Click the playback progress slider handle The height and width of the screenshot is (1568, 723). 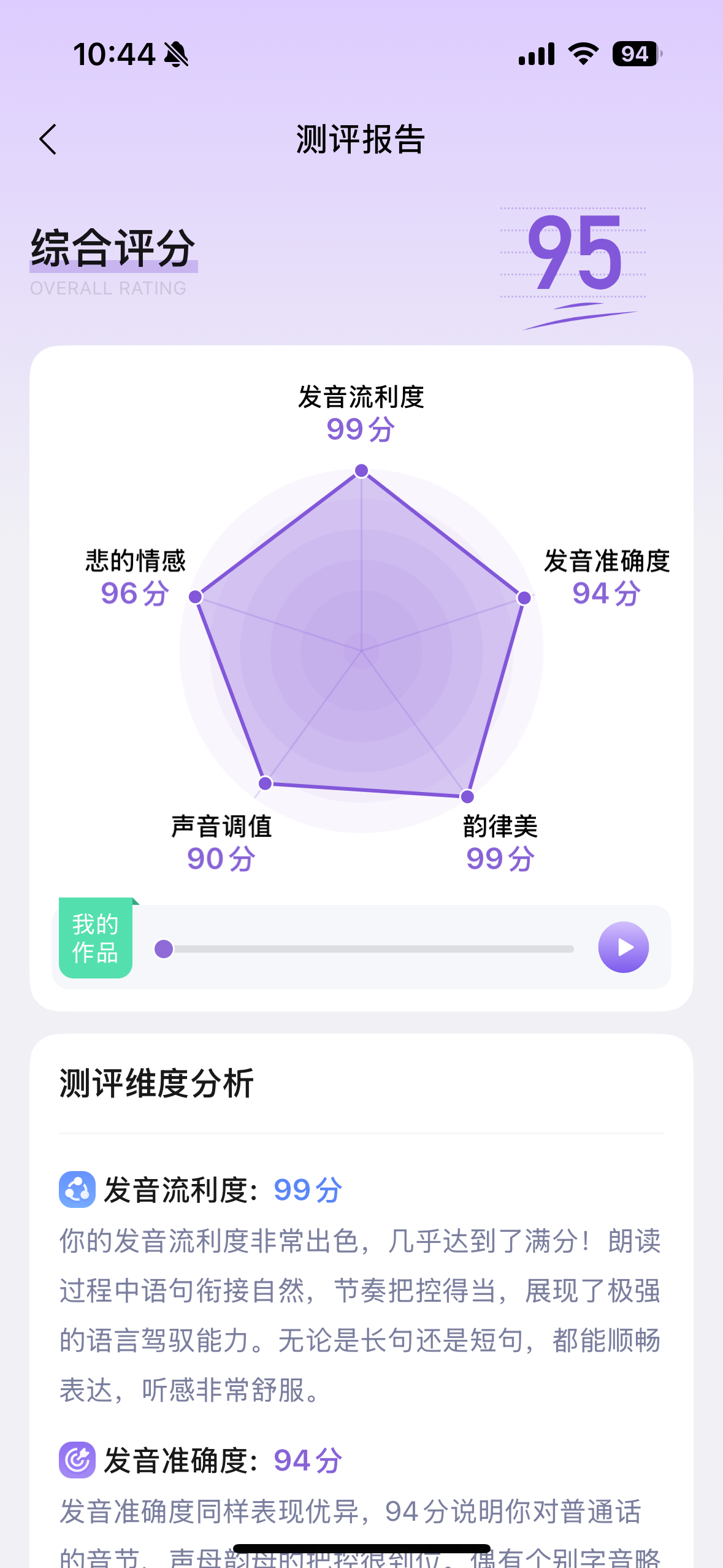click(x=164, y=948)
